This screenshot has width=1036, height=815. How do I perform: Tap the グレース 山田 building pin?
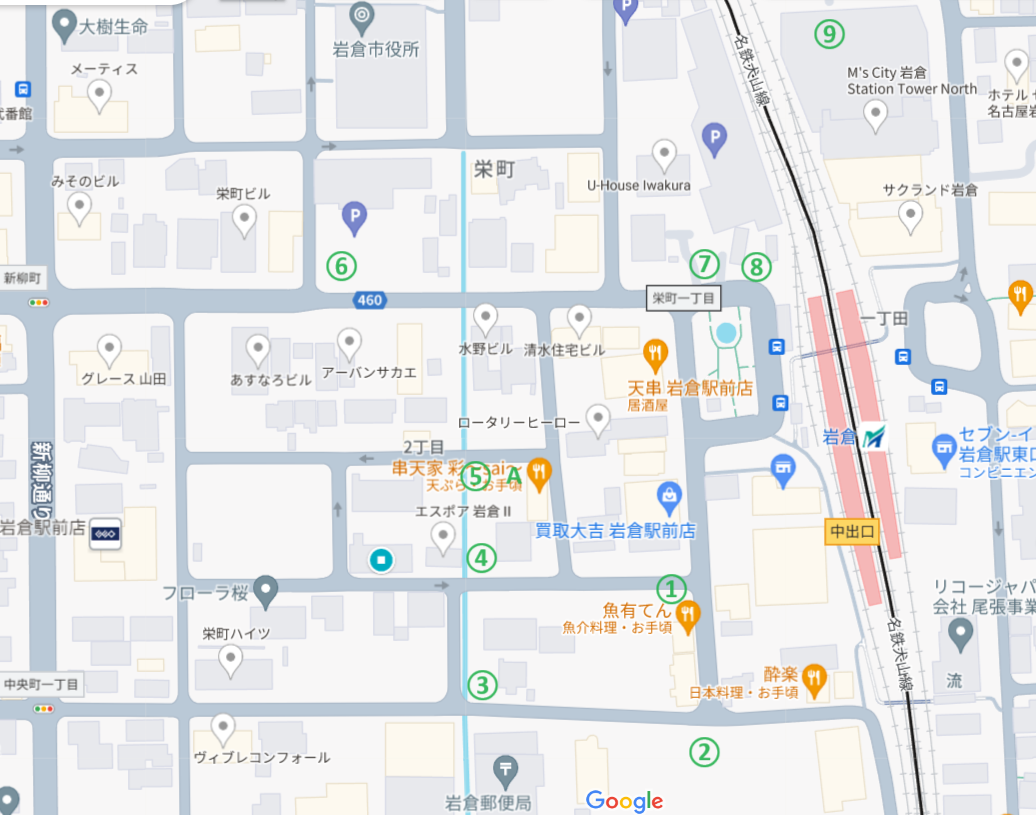[x=109, y=350]
